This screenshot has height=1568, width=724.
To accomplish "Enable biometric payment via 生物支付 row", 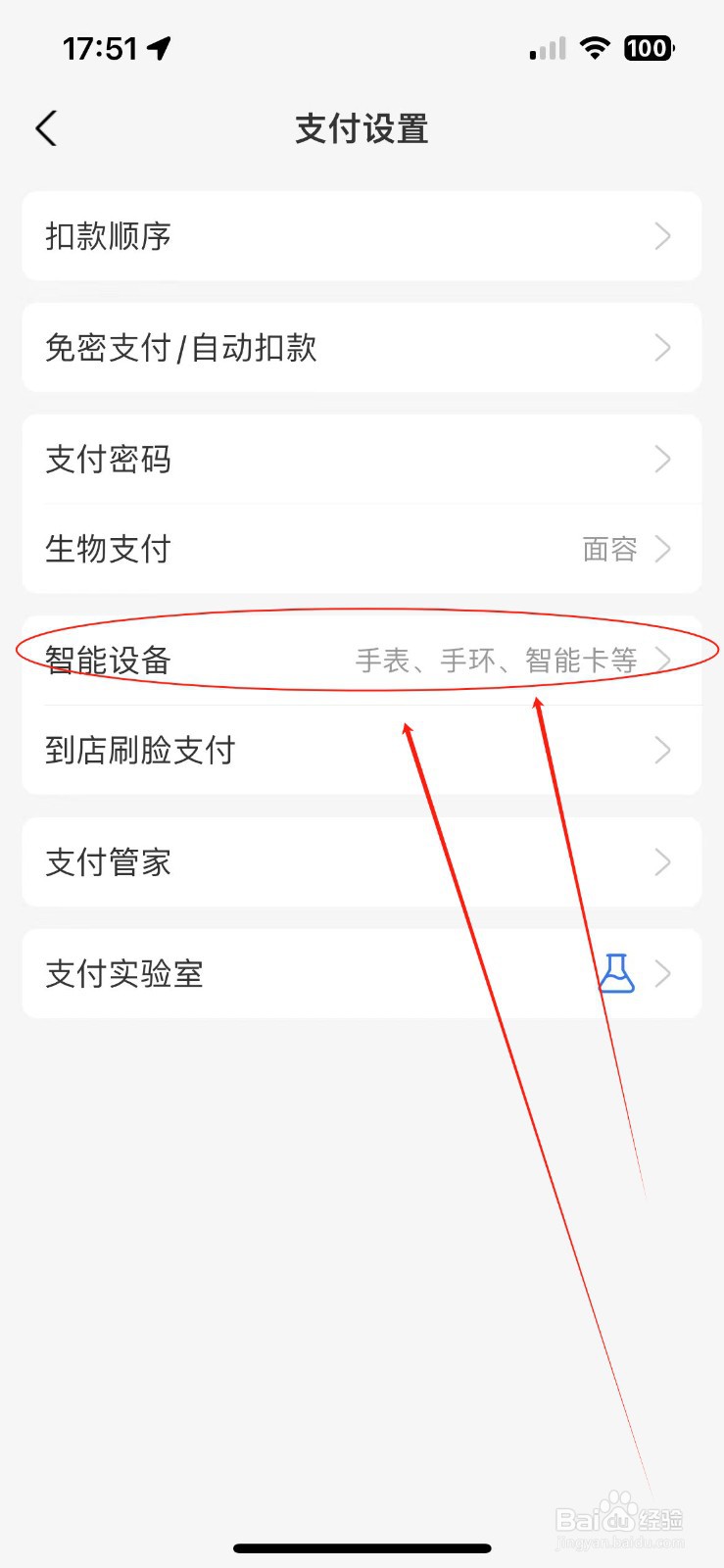I will tap(361, 550).
